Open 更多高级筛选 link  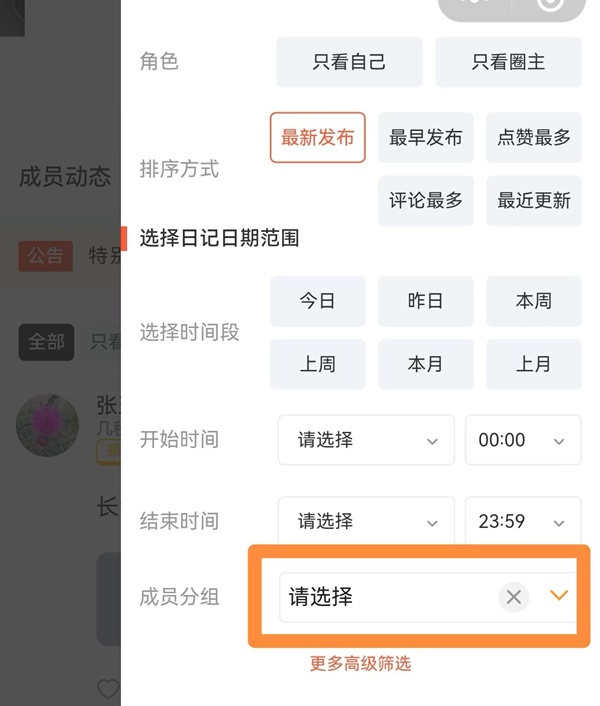pyautogui.click(x=360, y=664)
